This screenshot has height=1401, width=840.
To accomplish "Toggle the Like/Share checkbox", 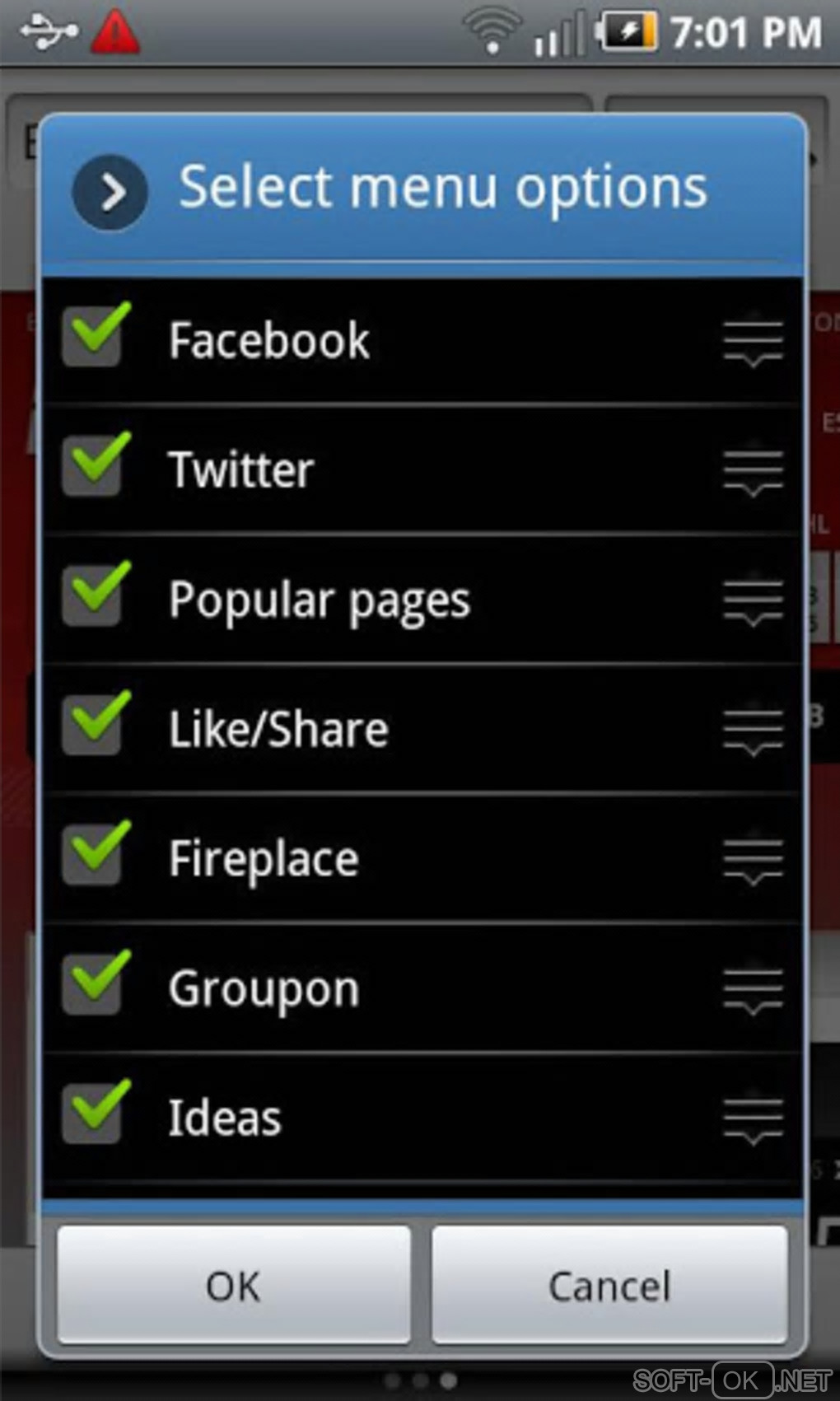I will (x=93, y=727).
